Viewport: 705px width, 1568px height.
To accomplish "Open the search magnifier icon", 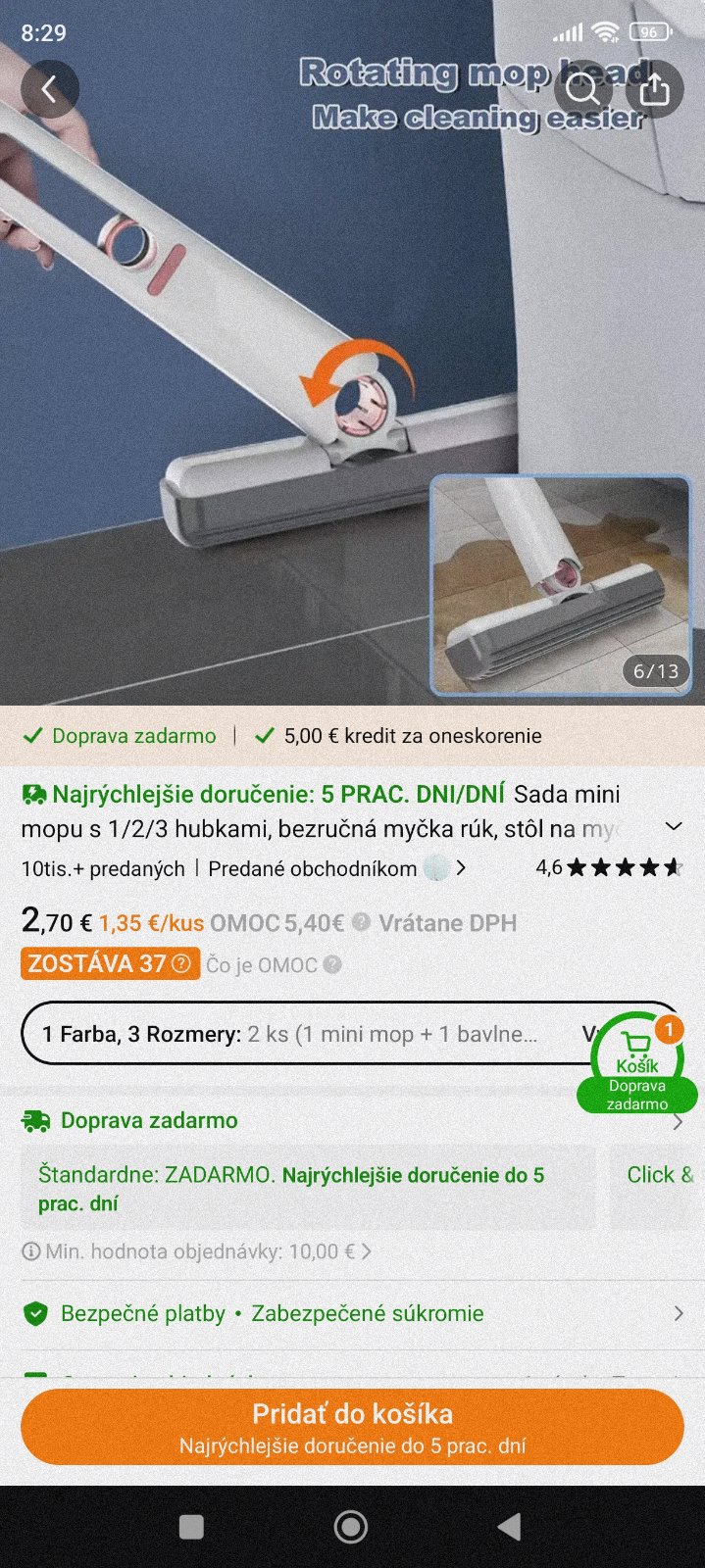I will [582, 89].
